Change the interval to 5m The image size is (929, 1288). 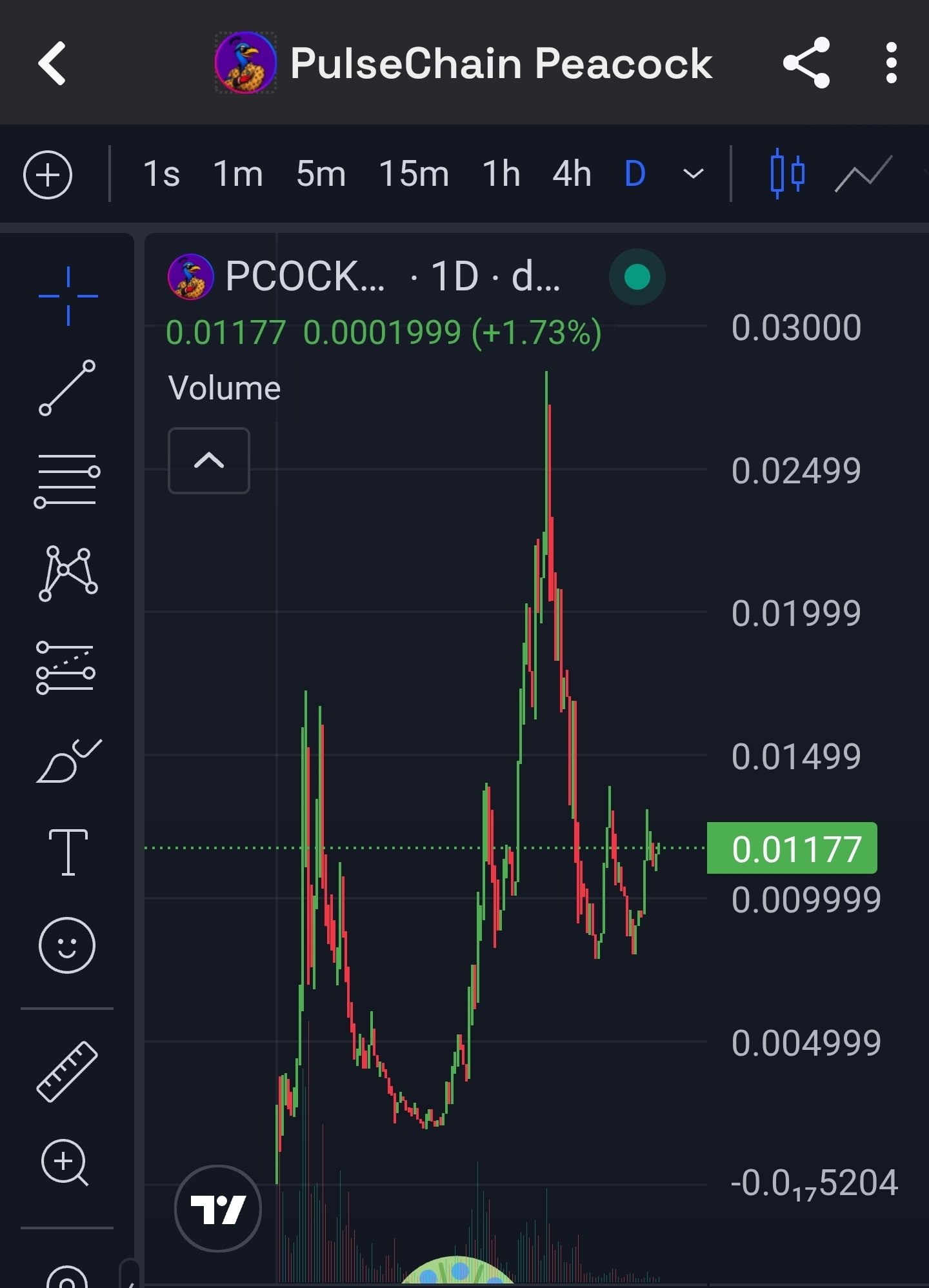pyautogui.click(x=321, y=174)
